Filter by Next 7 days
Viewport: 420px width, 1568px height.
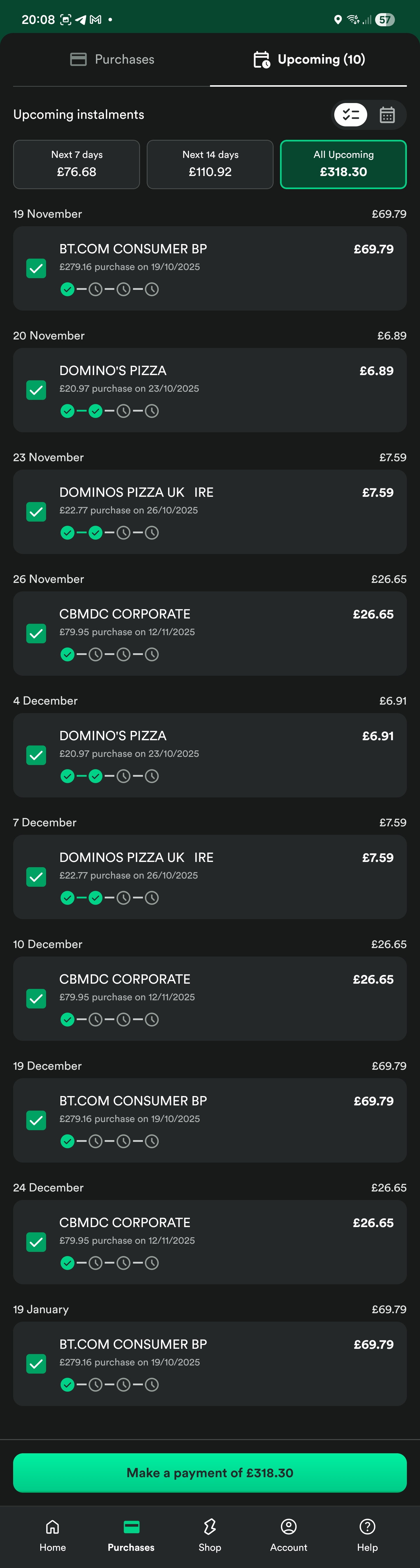coord(77,164)
